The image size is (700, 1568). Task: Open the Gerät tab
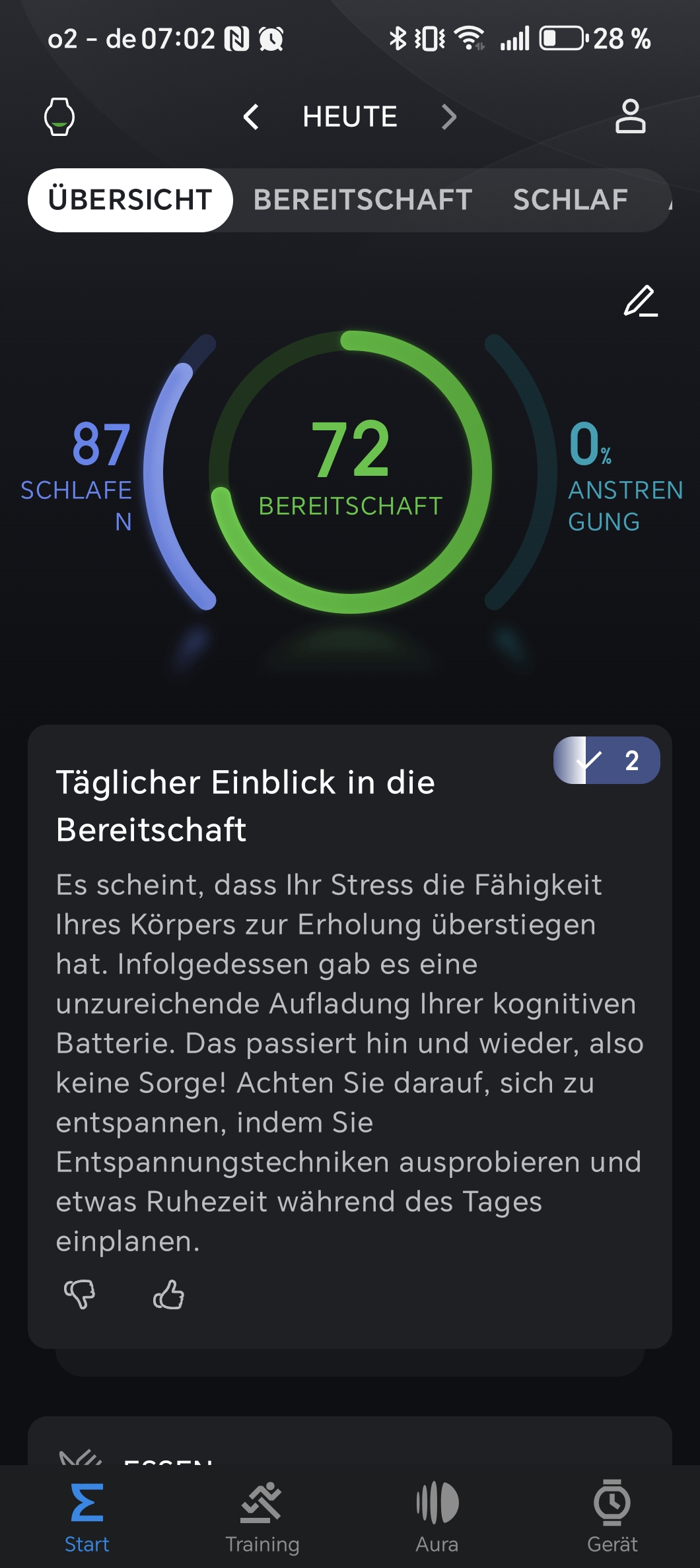pyautogui.click(x=612, y=1517)
